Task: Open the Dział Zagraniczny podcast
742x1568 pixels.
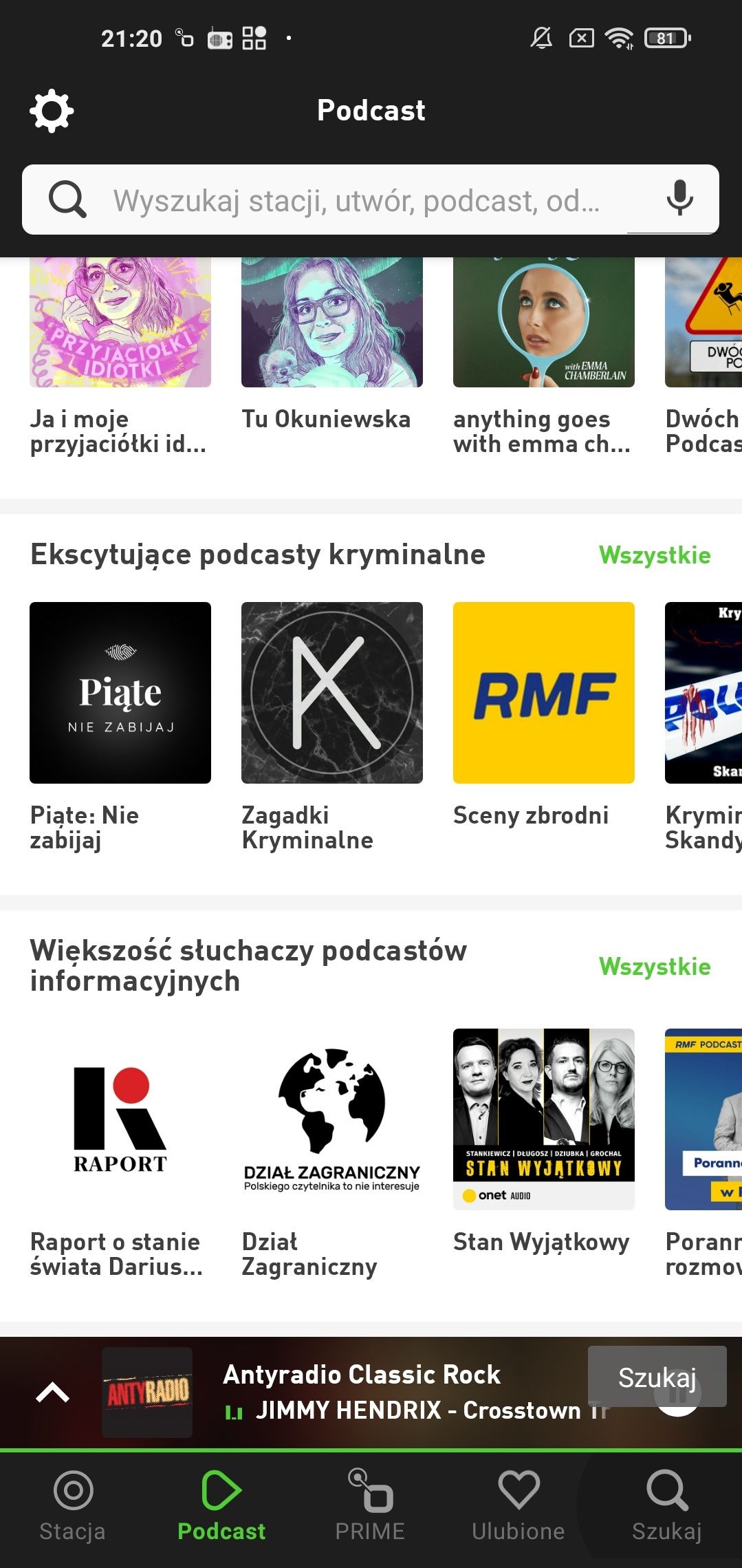Action: tap(331, 1154)
